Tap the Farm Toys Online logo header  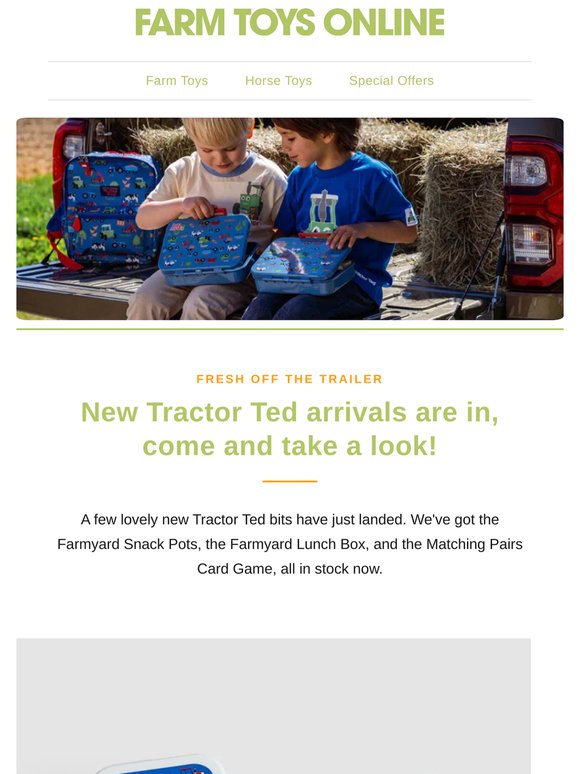(x=290, y=23)
